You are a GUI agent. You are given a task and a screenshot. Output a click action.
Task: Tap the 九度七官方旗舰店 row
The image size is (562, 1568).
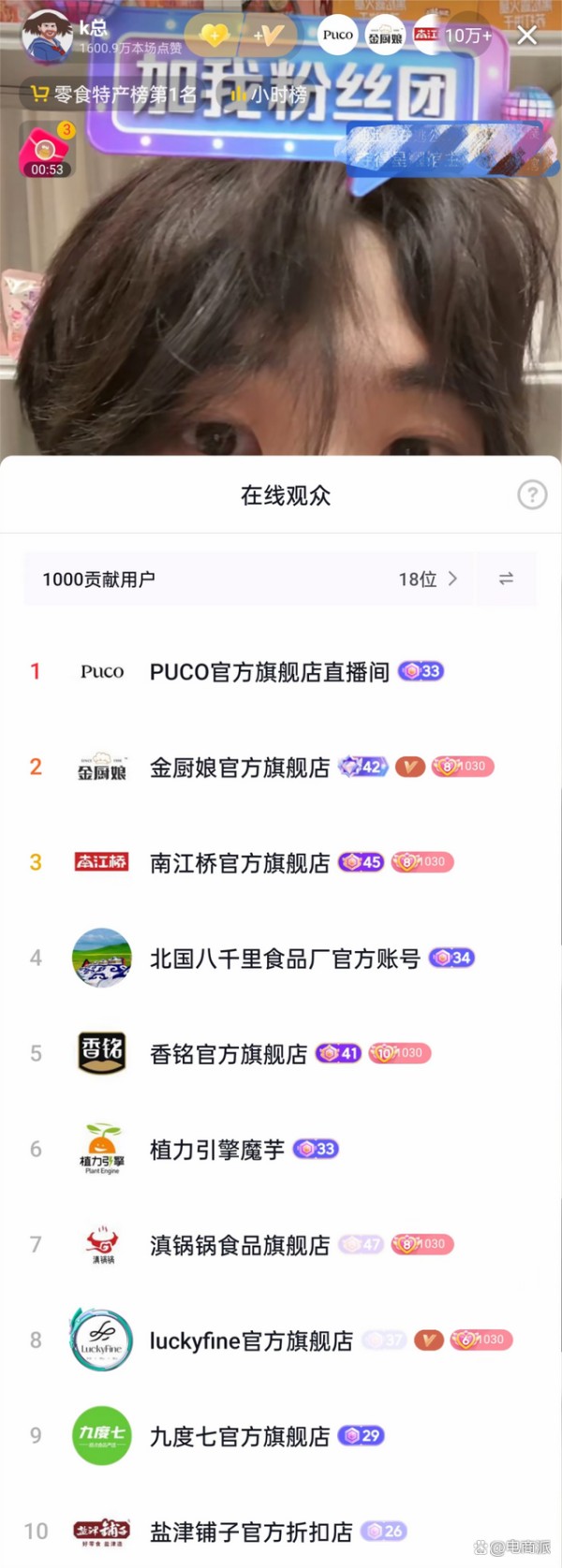point(239,1436)
